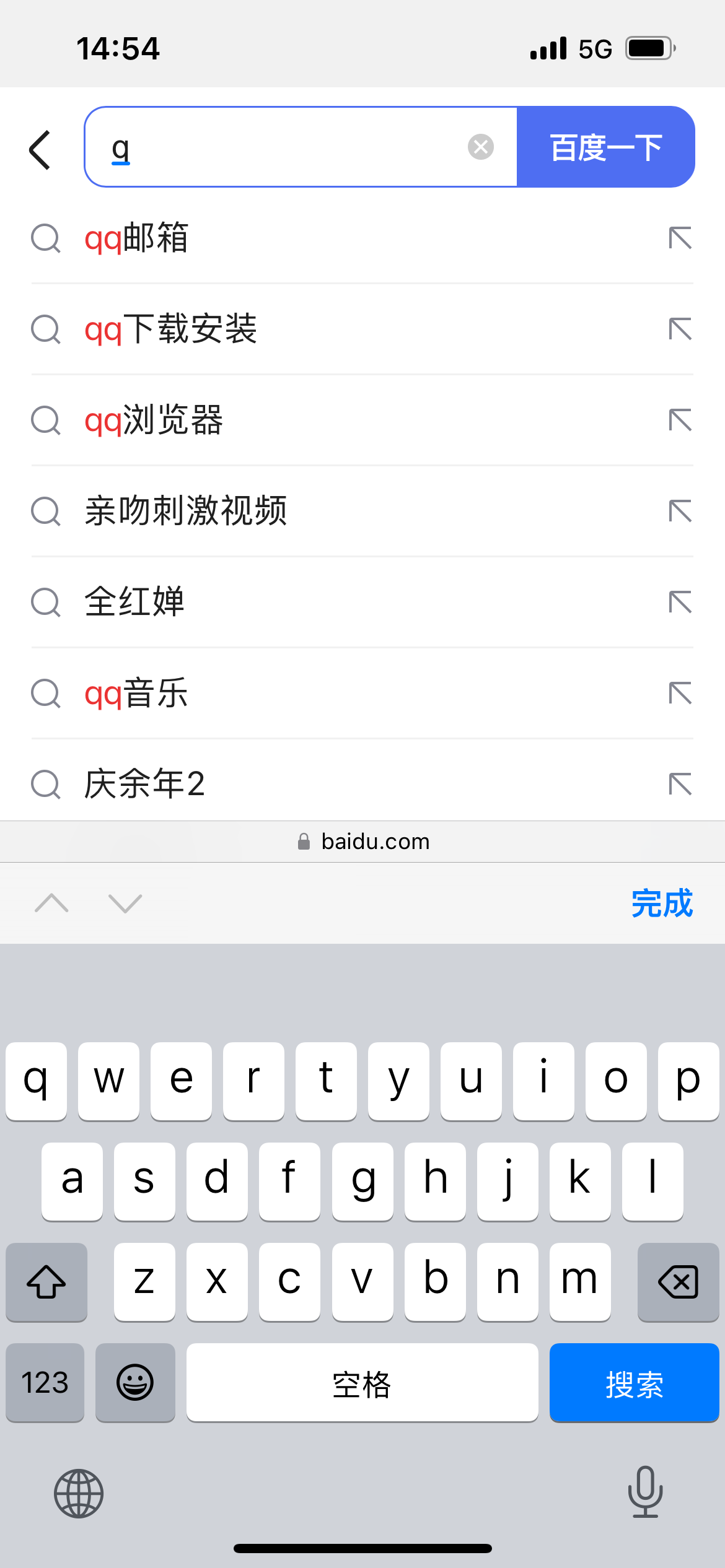
Task: Open the 庆余年2 suggestion
Action: [x=144, y=784]
